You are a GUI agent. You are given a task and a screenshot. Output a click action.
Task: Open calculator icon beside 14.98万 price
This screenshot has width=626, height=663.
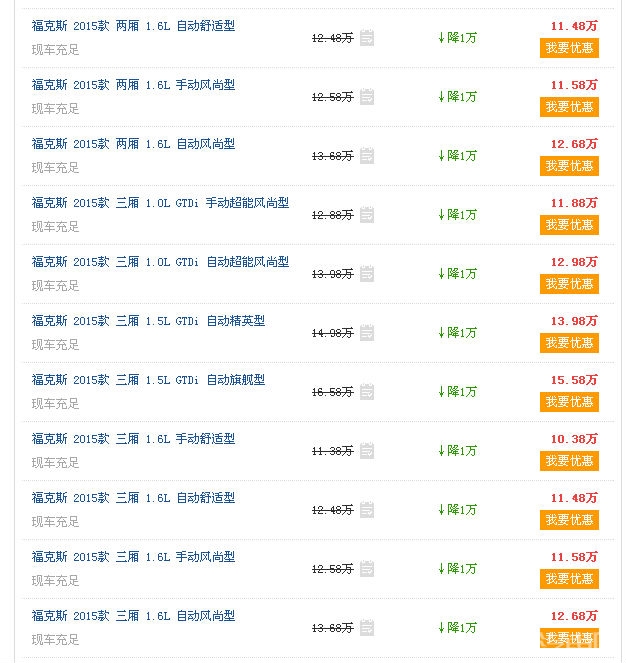point(367,333)
